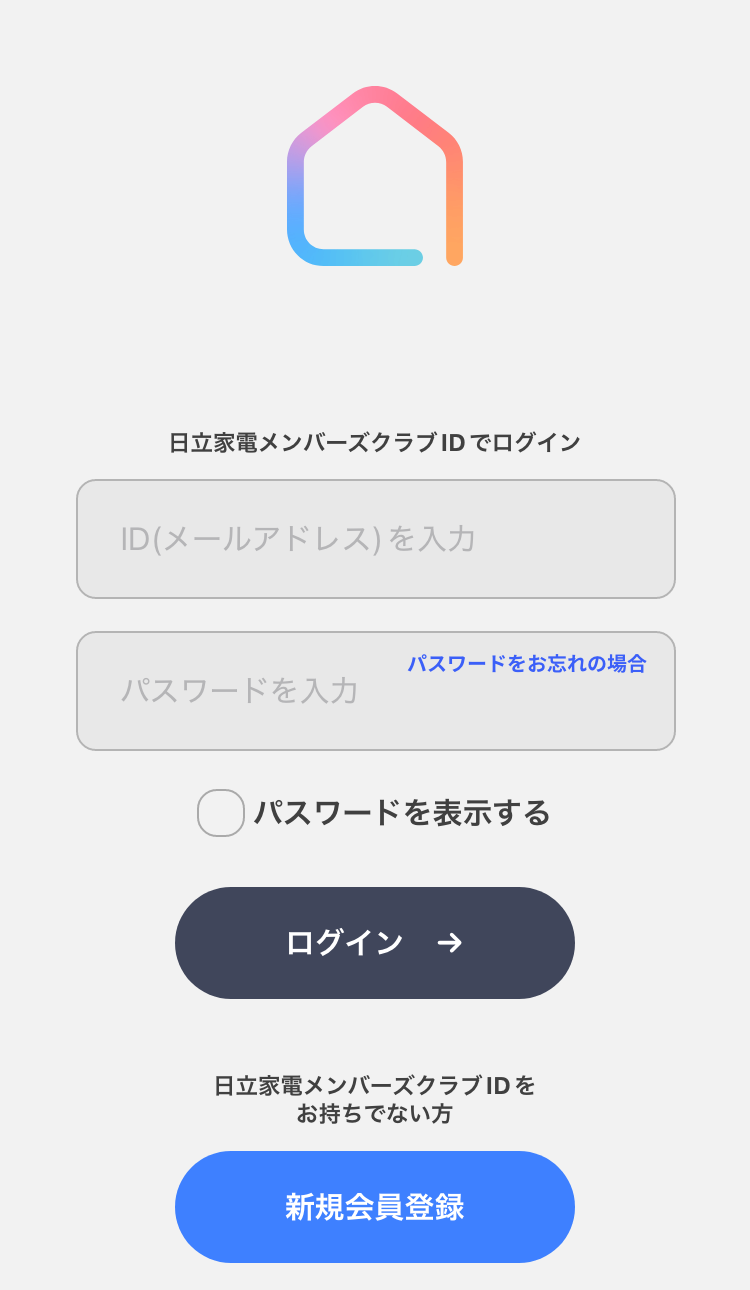The height and width of the screenshot is (1290, 750).
Task: Click the blue forgot-password link
Action: [529, 662]
